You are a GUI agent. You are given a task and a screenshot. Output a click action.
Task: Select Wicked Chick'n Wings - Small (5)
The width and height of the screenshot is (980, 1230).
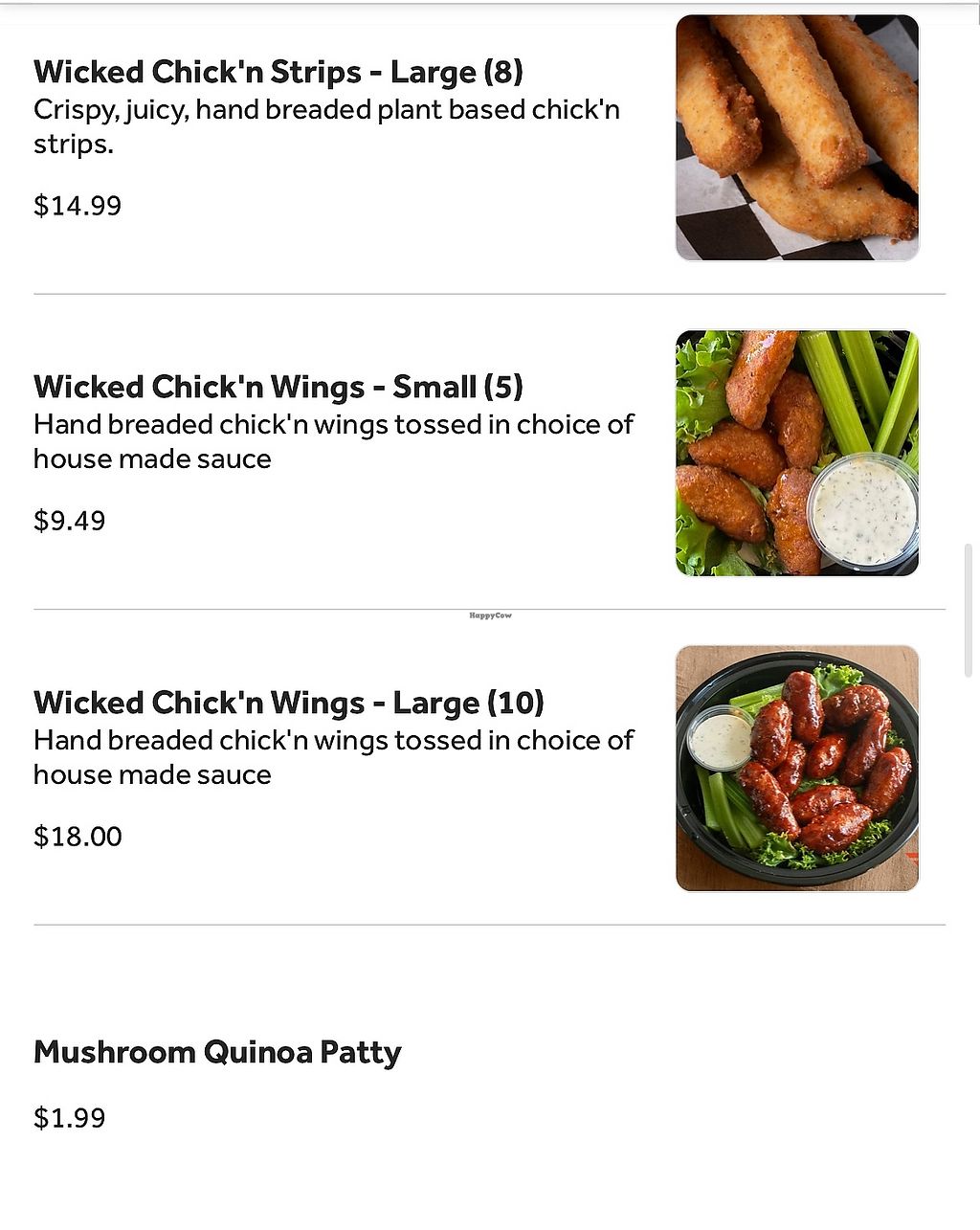pyautogui.click(x=278, y=388)
